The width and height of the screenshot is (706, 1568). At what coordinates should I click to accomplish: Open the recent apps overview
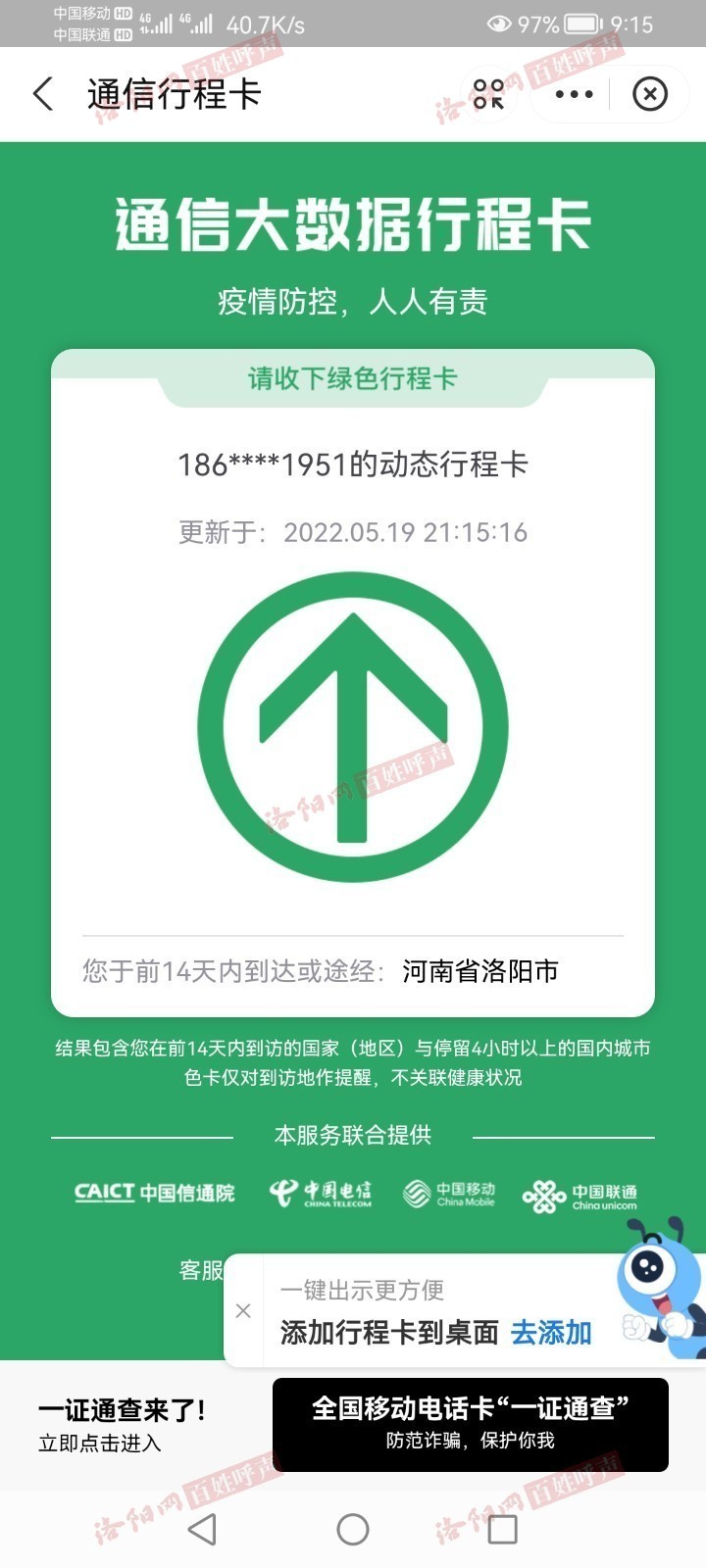[x=502, y=1529]
